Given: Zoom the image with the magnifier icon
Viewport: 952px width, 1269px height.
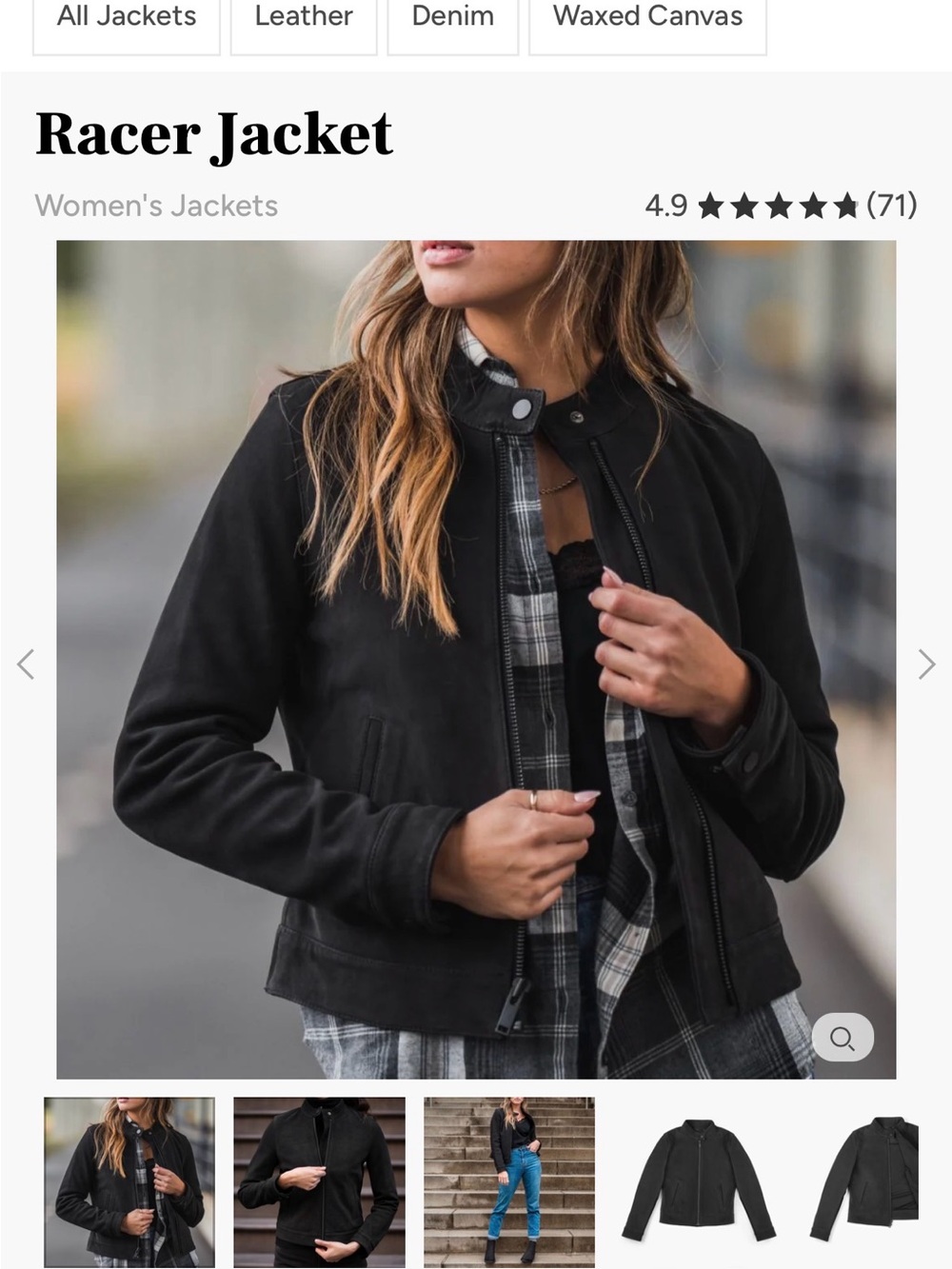Looking at the screenshot, I should [x=843, y=1038].
